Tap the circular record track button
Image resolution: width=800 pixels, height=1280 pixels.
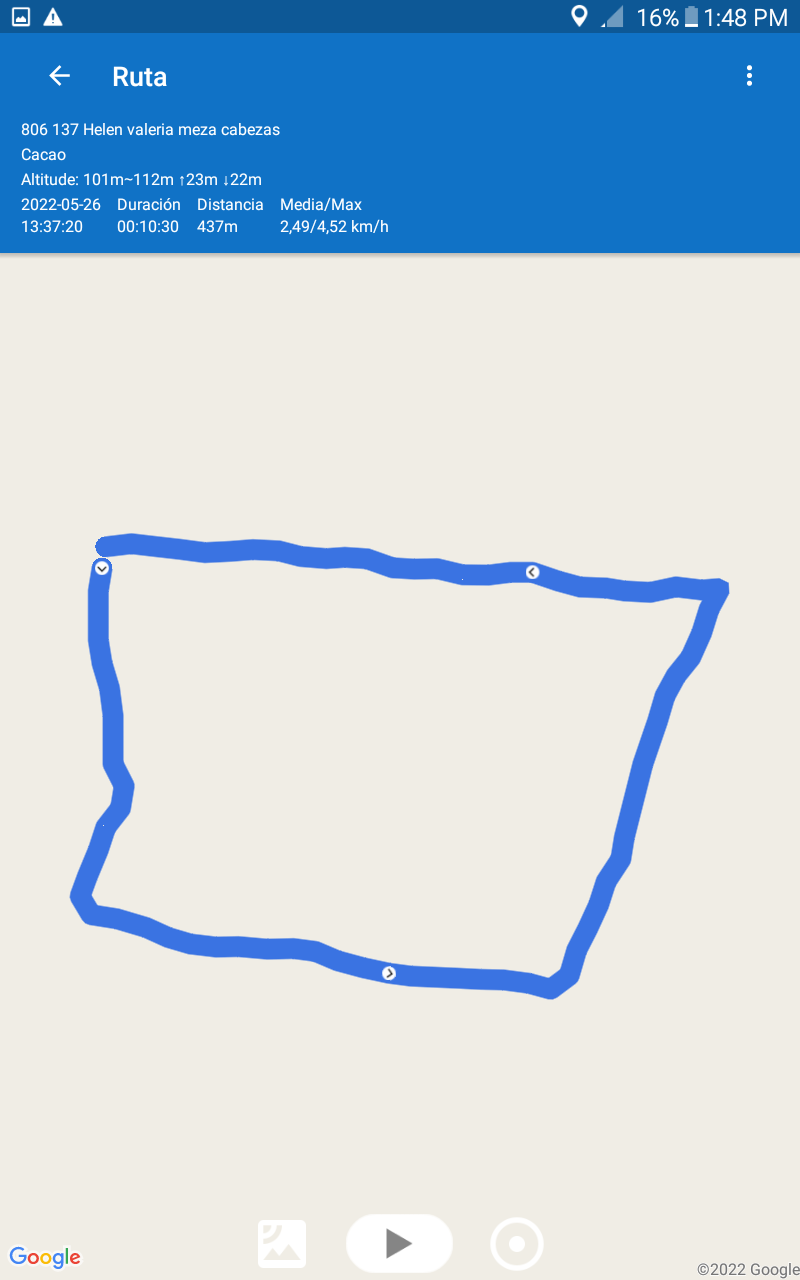tap(517, 1244)
